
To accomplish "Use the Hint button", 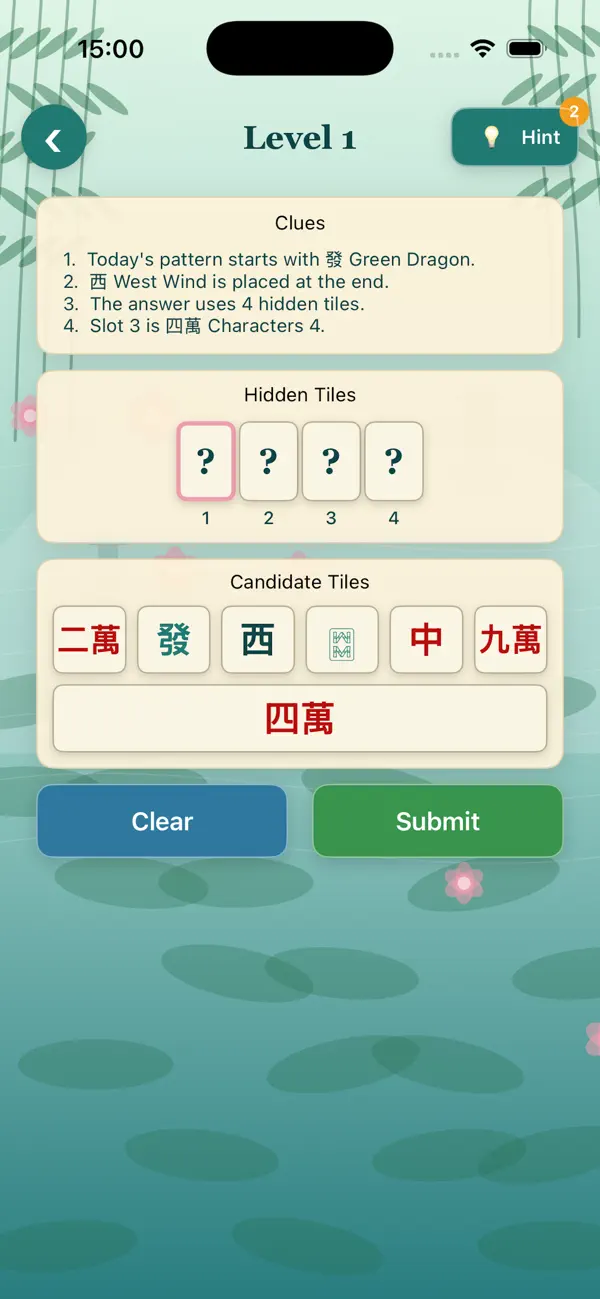I will [x=515, y=137].
